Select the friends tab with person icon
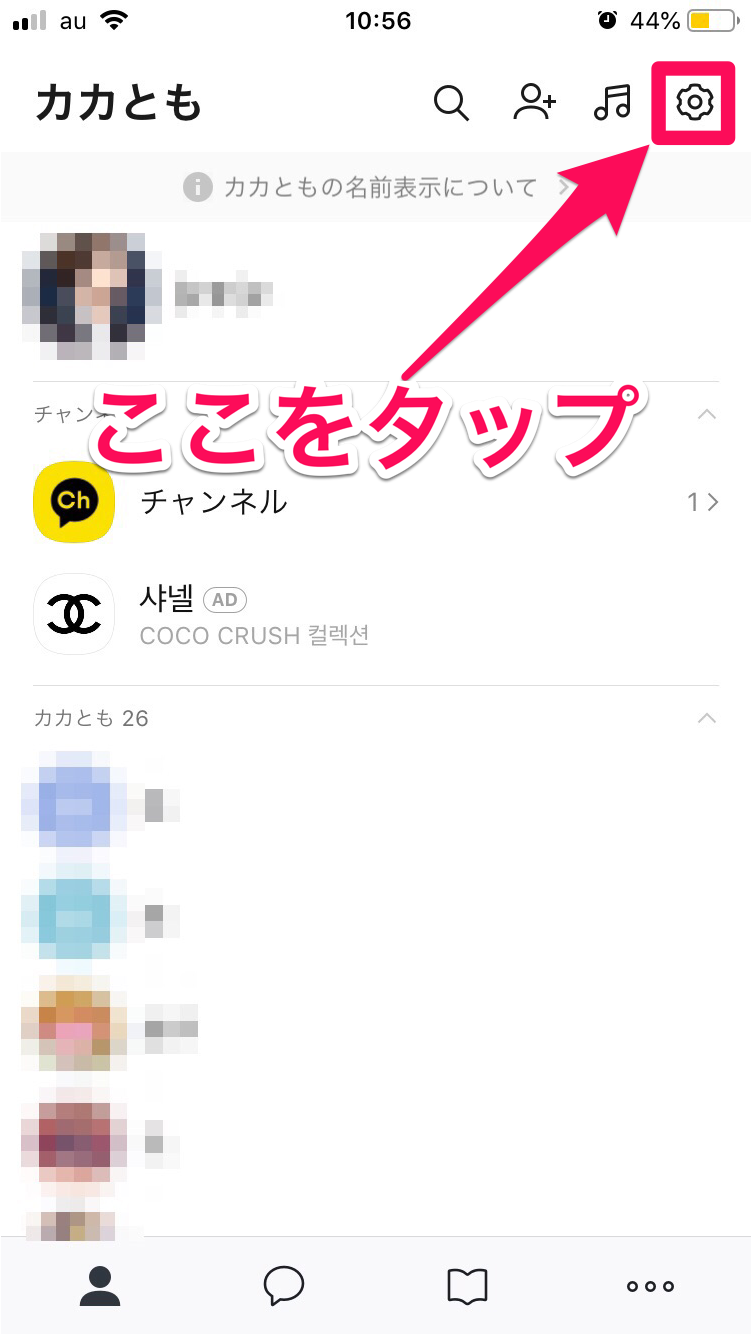This screenshot has height=1334, width=752. pyautogui.click(x=100, y=1285)
